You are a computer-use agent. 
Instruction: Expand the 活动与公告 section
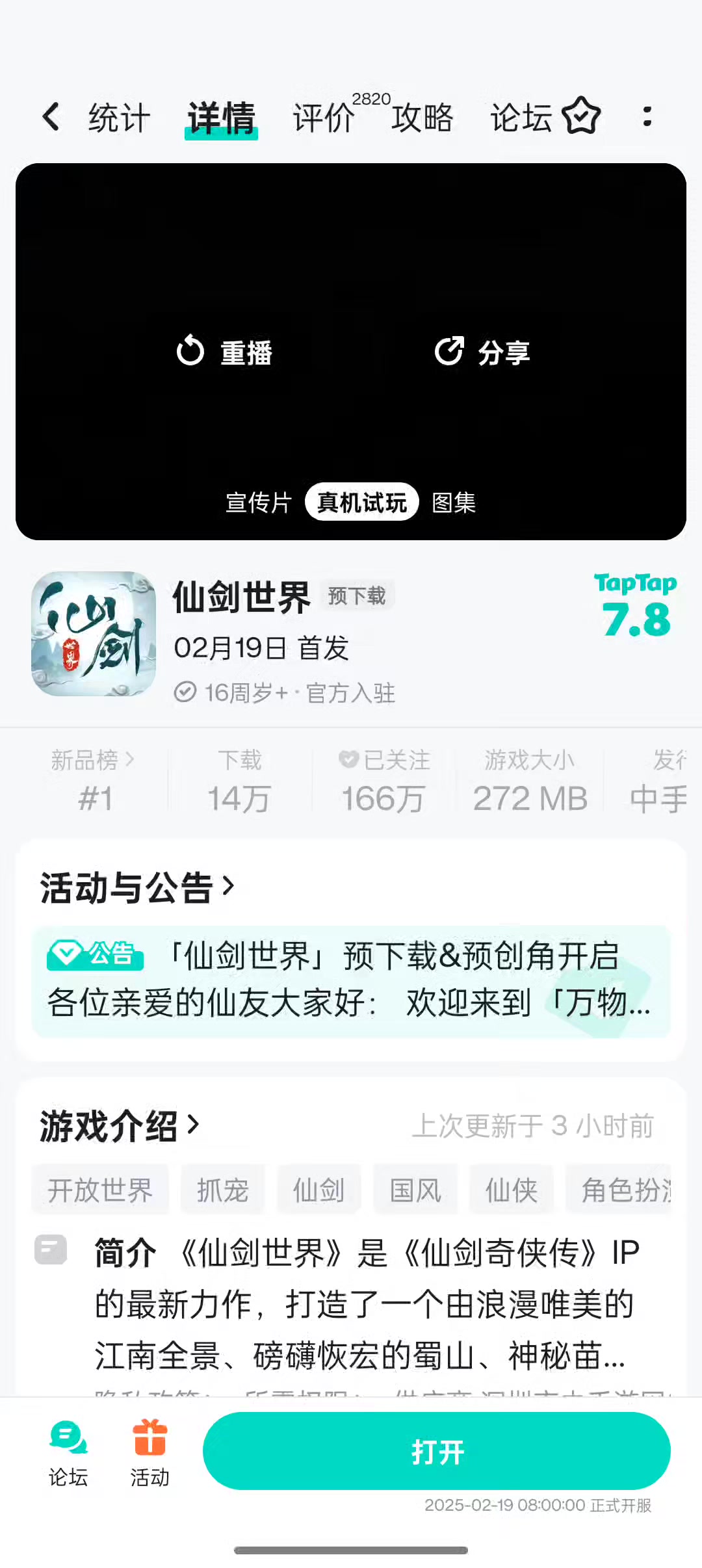coord(137,887)
